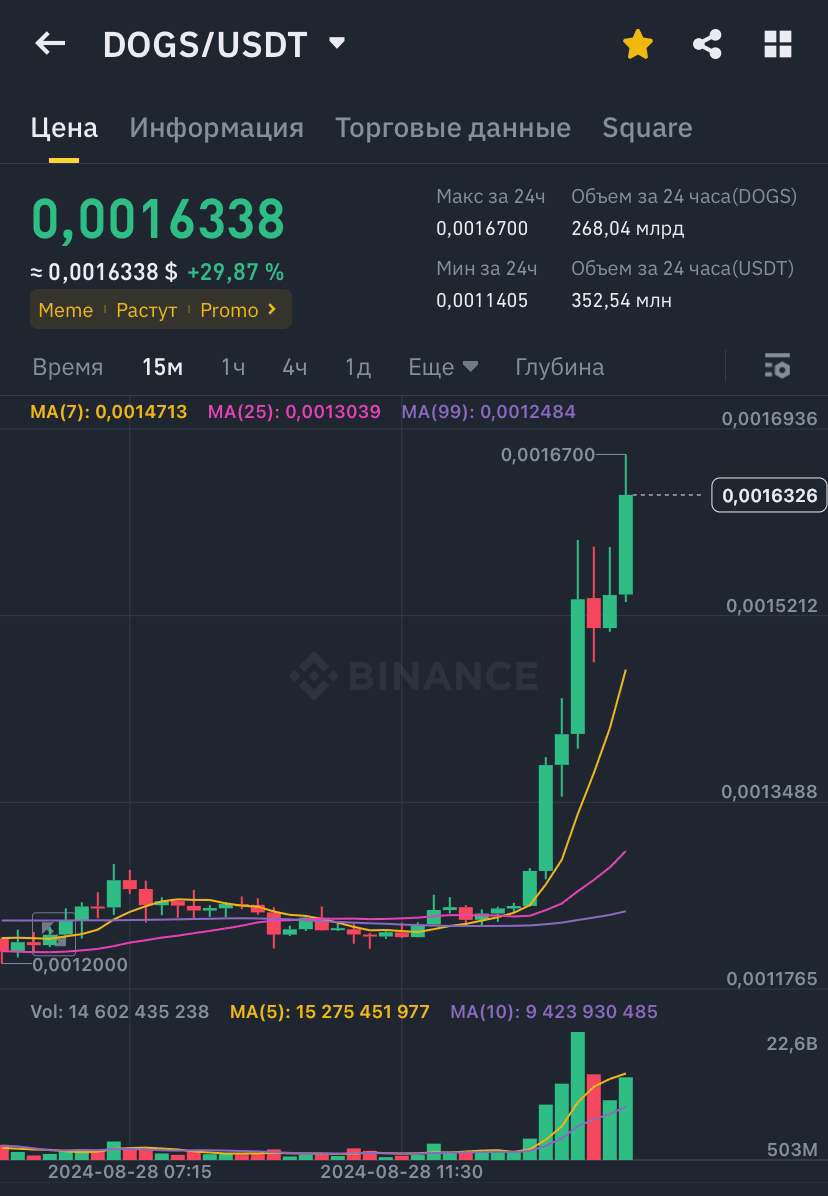Expand chart to full screen
This screenshot has width=828, height=1196.
[x=54, y=932]
